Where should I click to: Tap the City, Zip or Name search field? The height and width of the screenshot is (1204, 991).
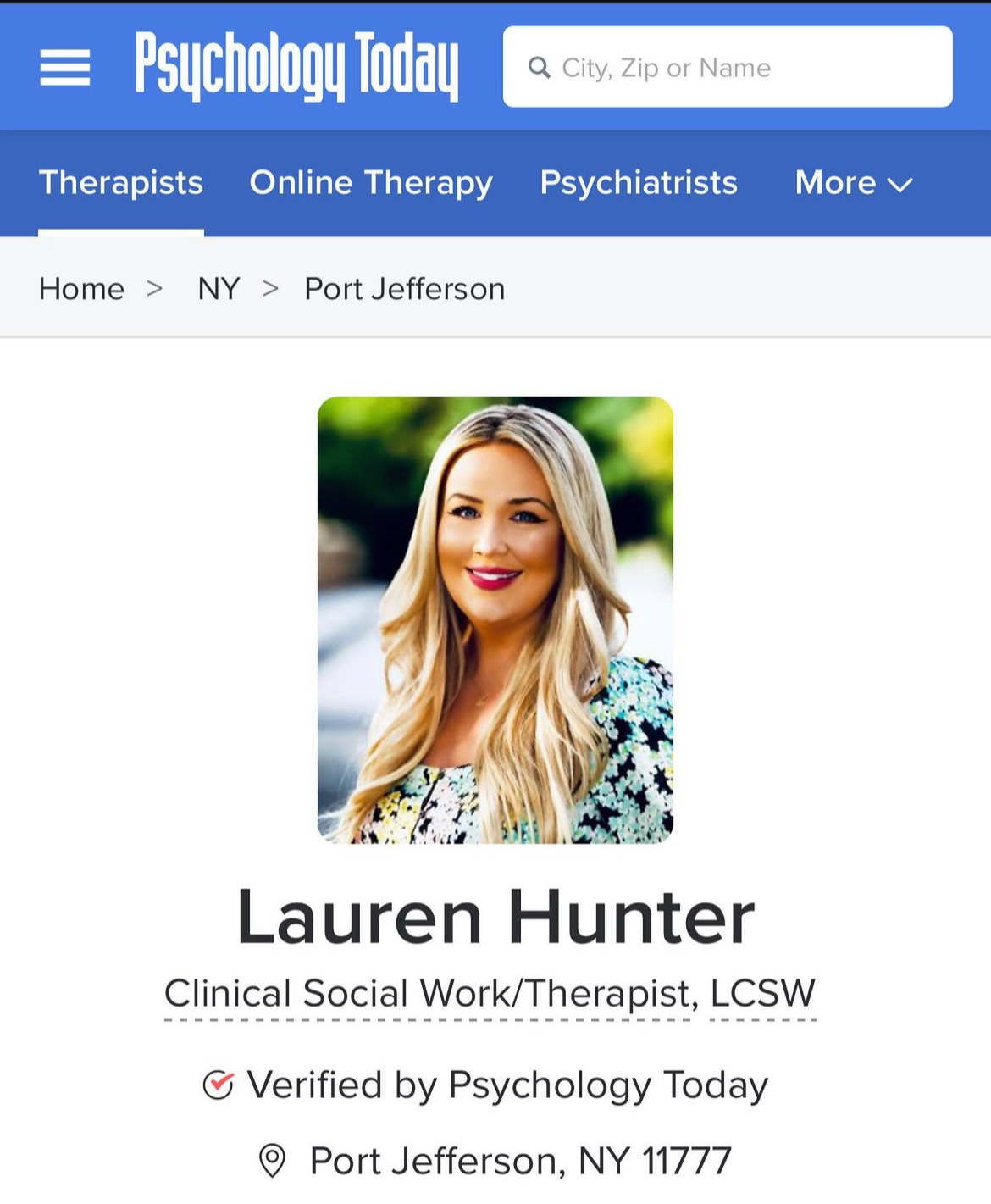(727, 67)
